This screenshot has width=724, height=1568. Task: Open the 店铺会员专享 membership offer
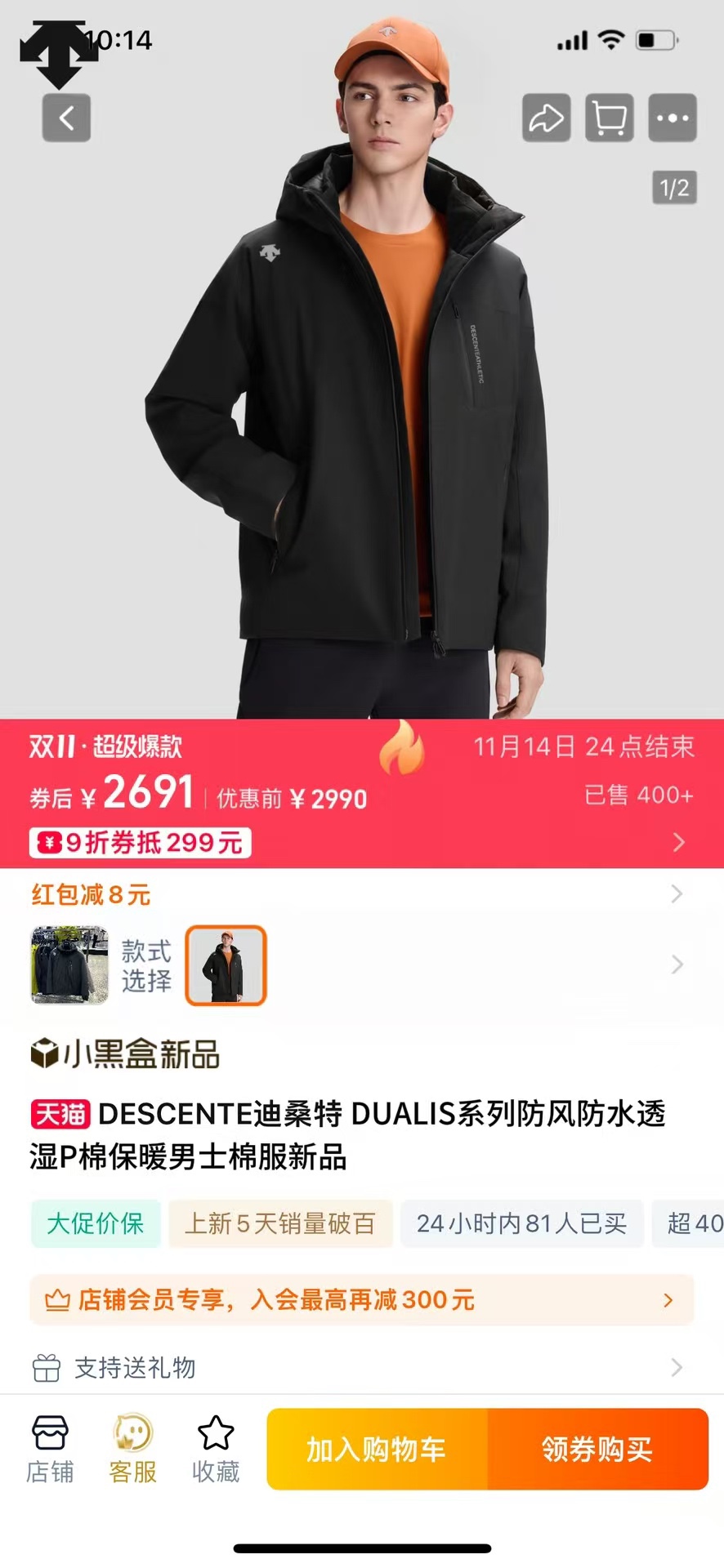coord(361,1299)
